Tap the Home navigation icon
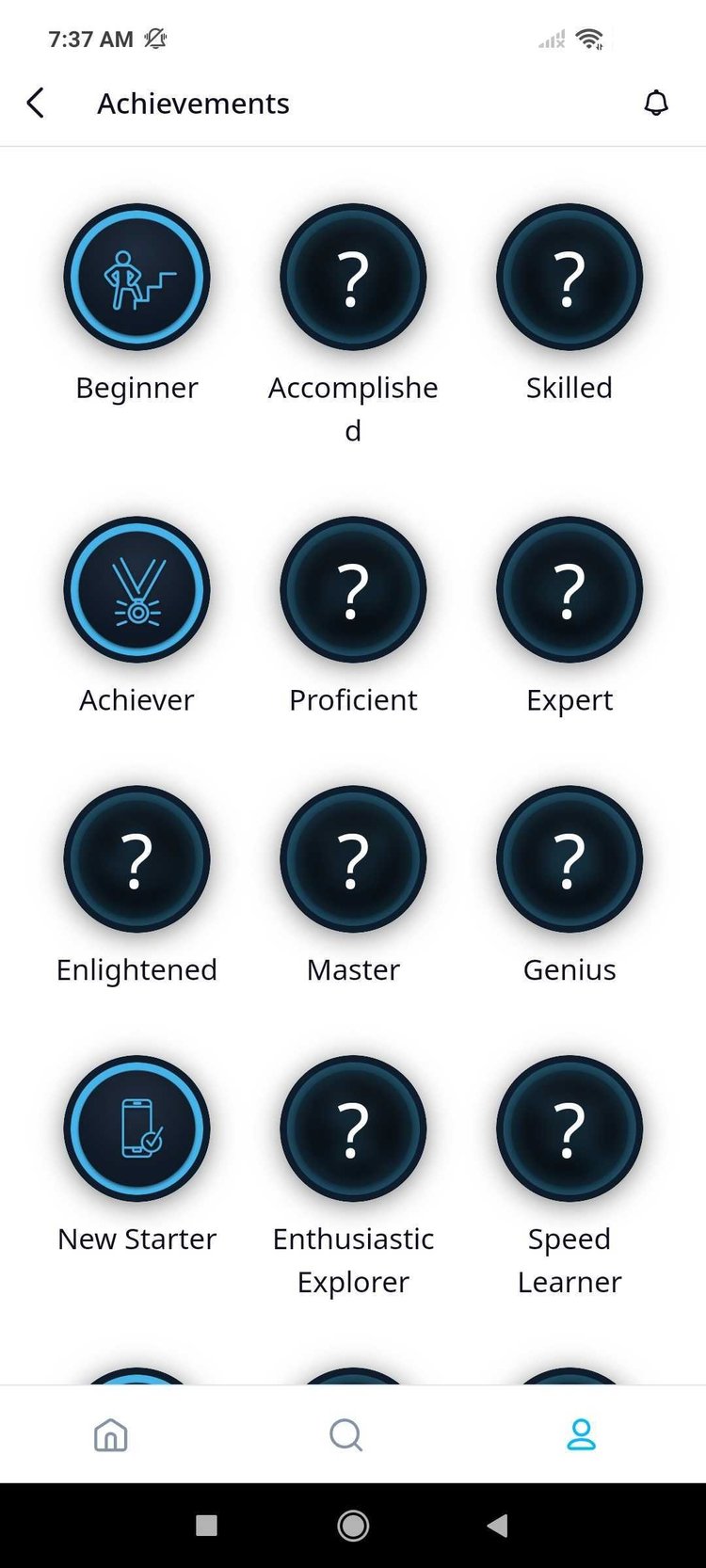Screen dimensions: 706x1568 click(x=110, y=1434)
